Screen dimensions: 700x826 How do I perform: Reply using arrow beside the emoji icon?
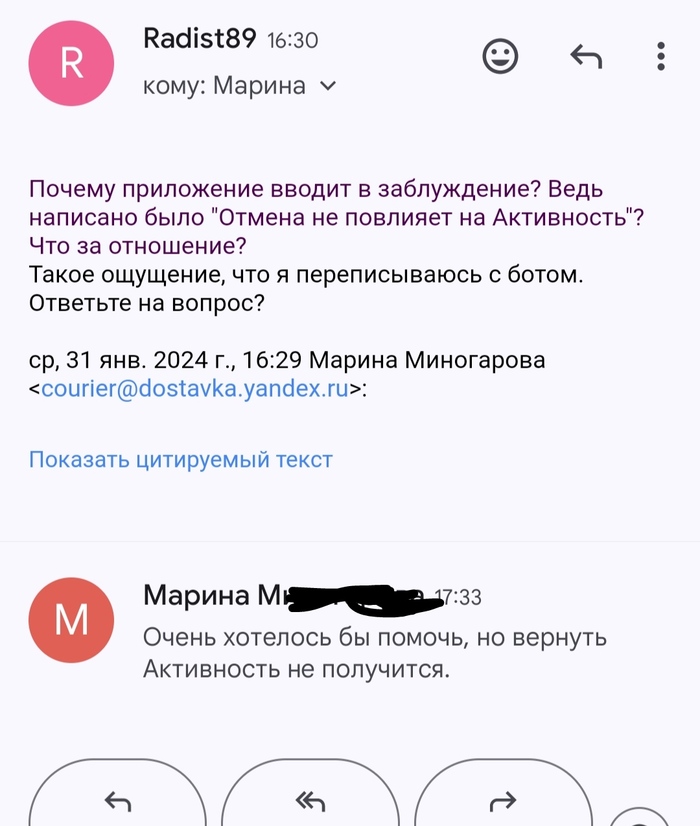[x=585, y=57]
